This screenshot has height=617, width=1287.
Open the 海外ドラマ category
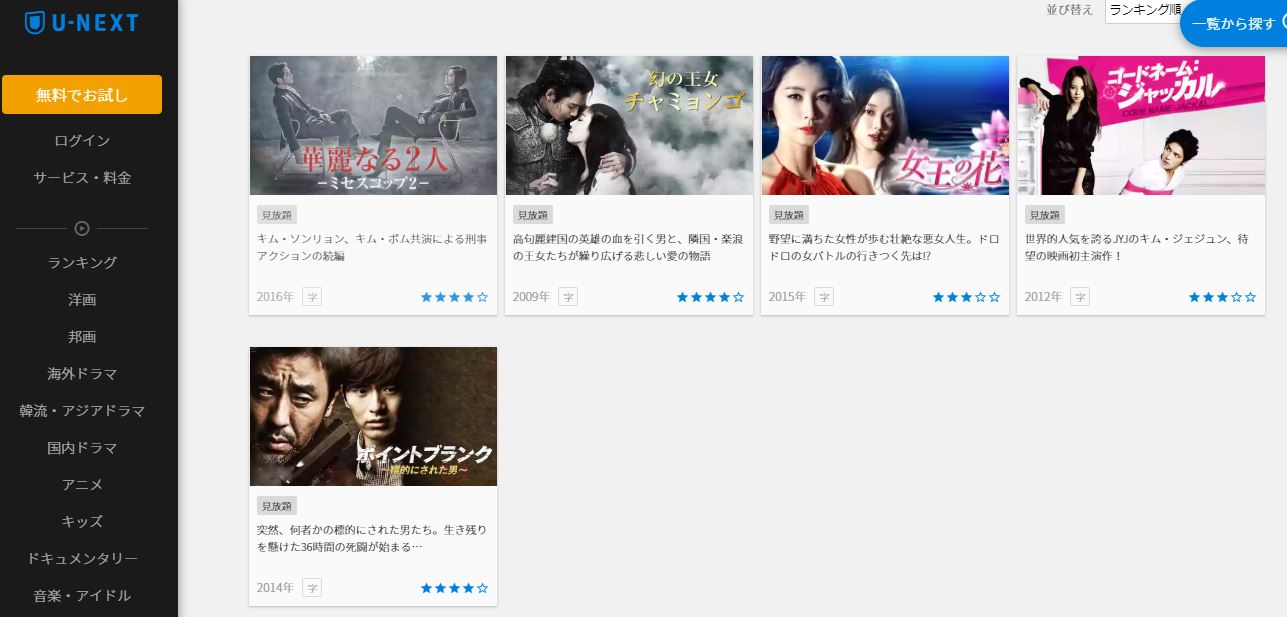82,374
